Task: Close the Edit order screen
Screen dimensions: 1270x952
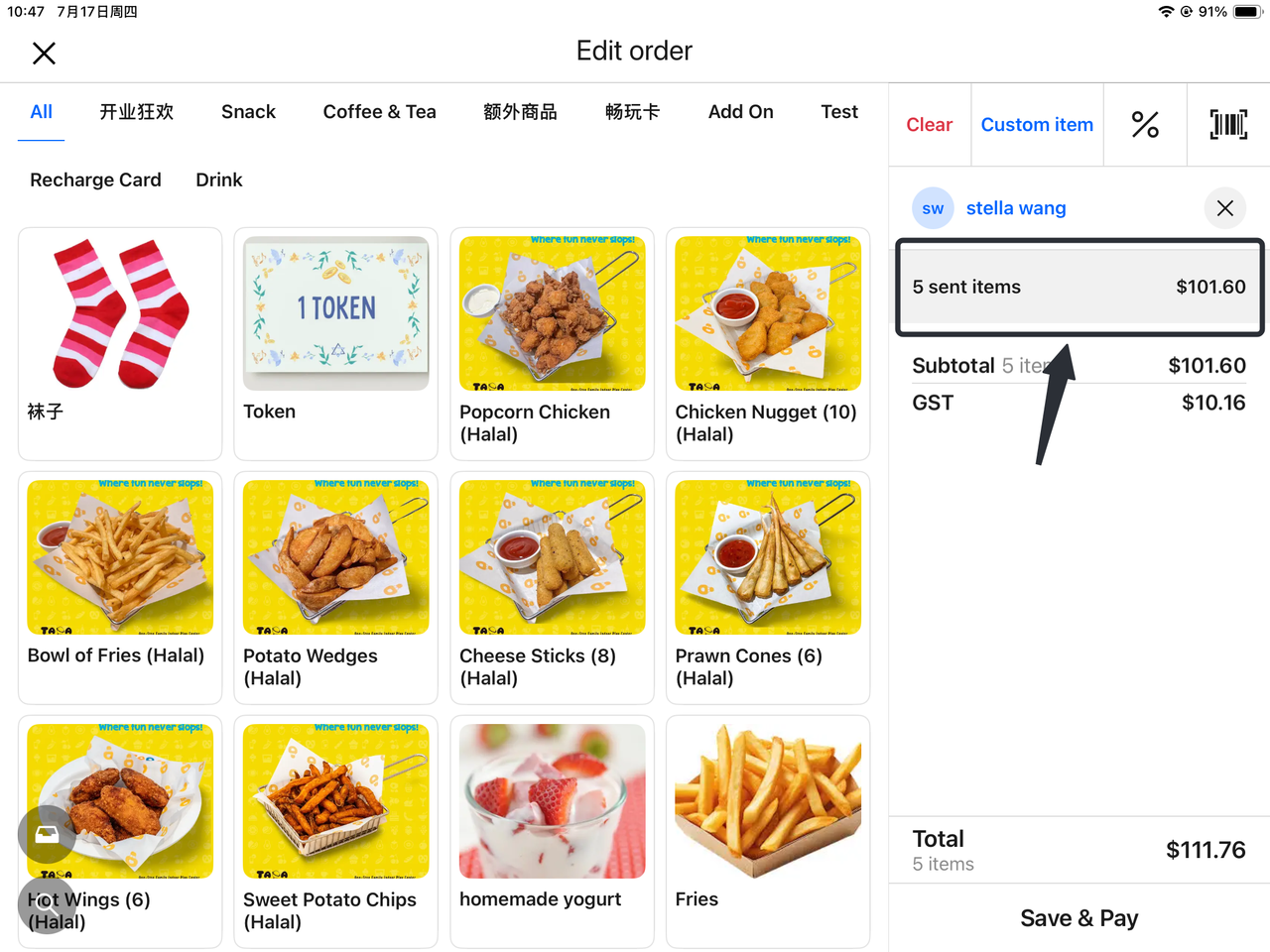Action: pos(44,53)
